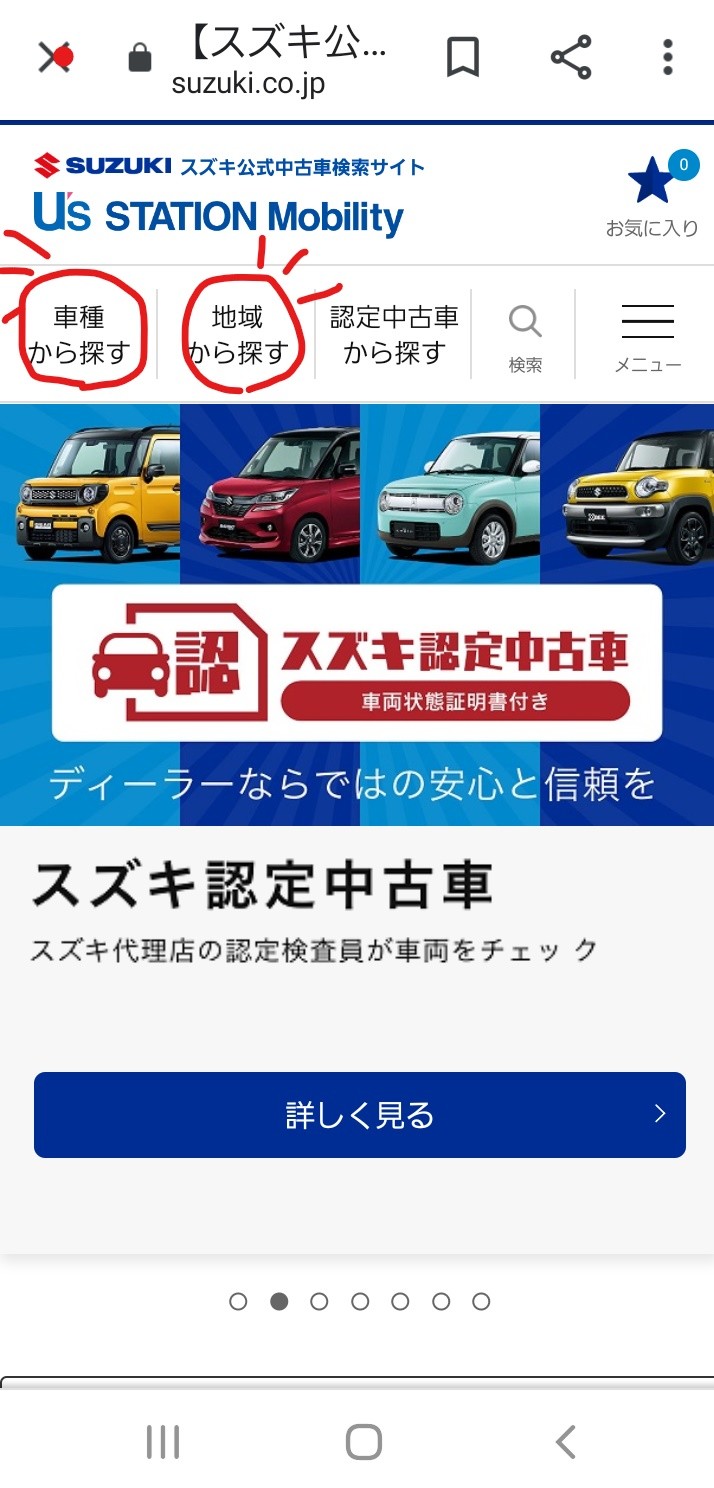
Task: Open the browser overflow menu
Action: pos(668,58)
